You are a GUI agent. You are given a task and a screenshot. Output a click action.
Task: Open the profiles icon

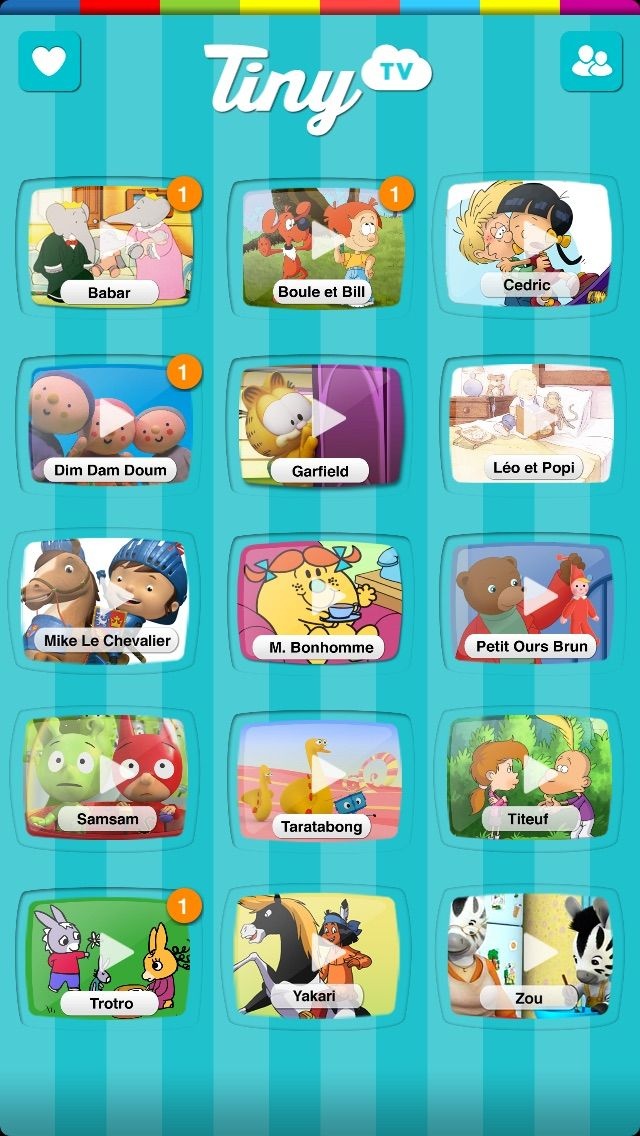click(590, 61)
